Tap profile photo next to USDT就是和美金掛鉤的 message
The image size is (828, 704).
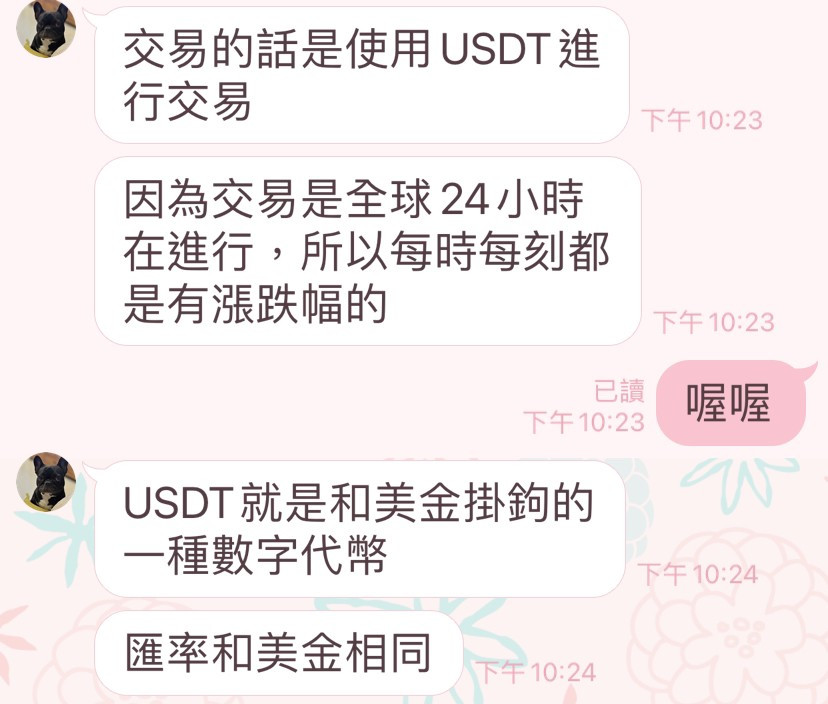point(46,482)
